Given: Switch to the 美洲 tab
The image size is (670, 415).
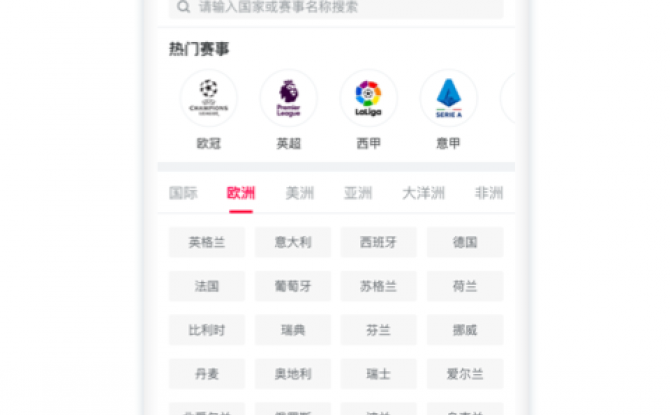Looking at the screenshot, I should 300,193.
